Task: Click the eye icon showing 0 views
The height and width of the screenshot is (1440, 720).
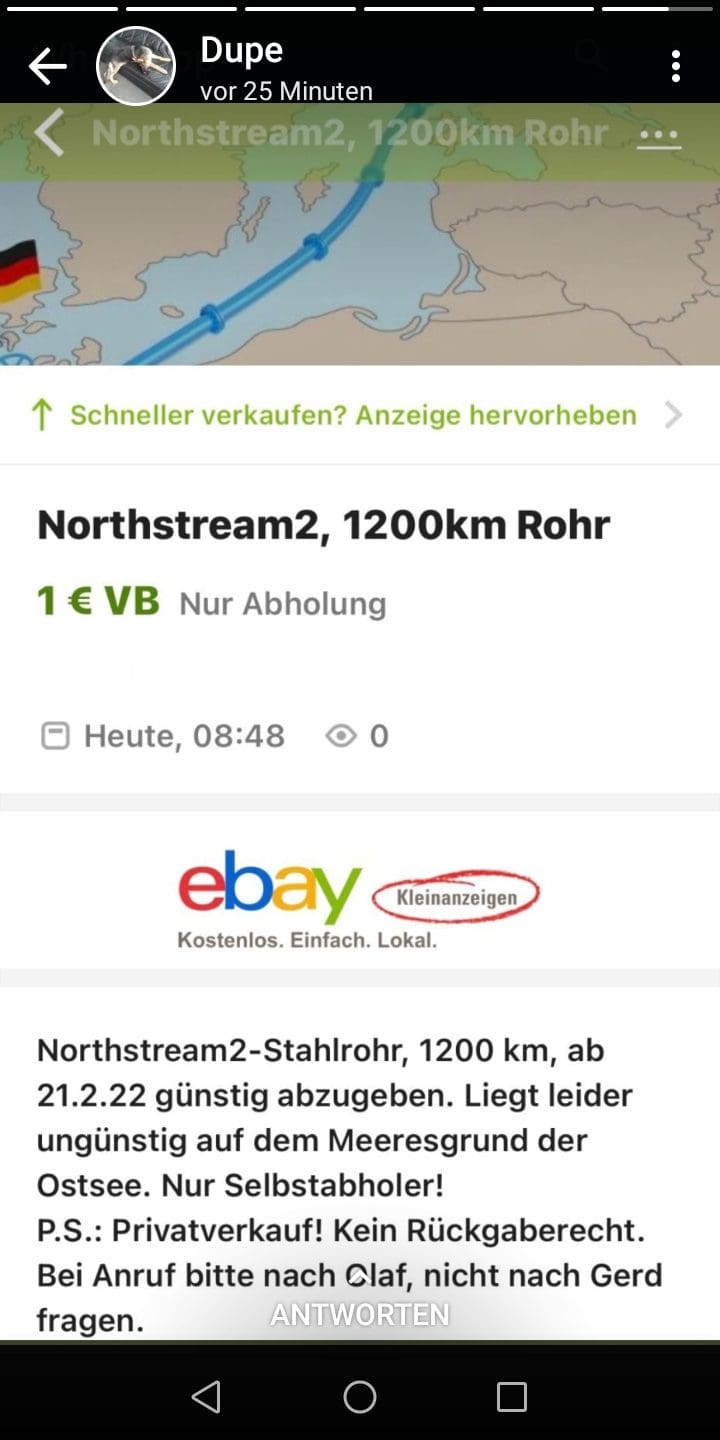Action: pyautogui.click(x=342, y=736)
